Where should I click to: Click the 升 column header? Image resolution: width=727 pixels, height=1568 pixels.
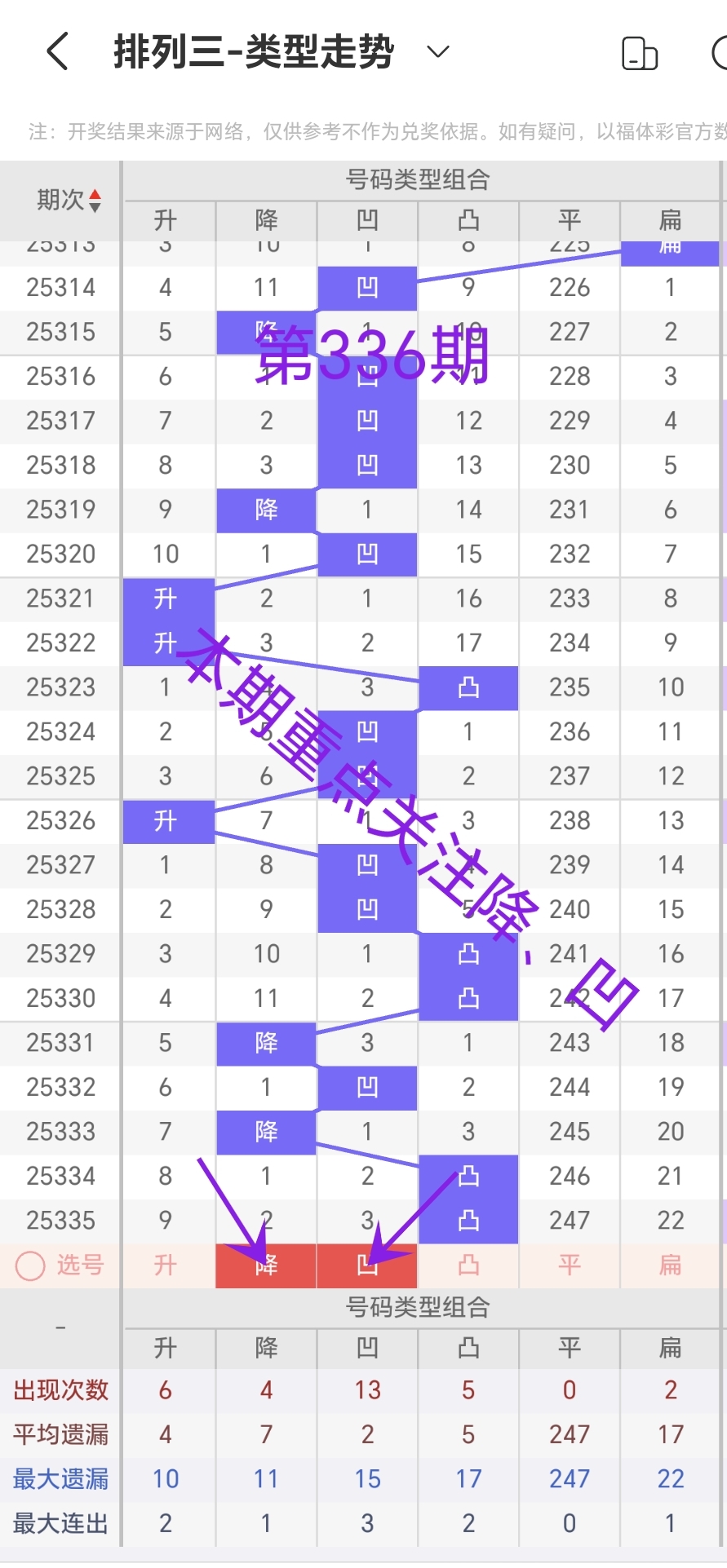(x=166, y=220)
